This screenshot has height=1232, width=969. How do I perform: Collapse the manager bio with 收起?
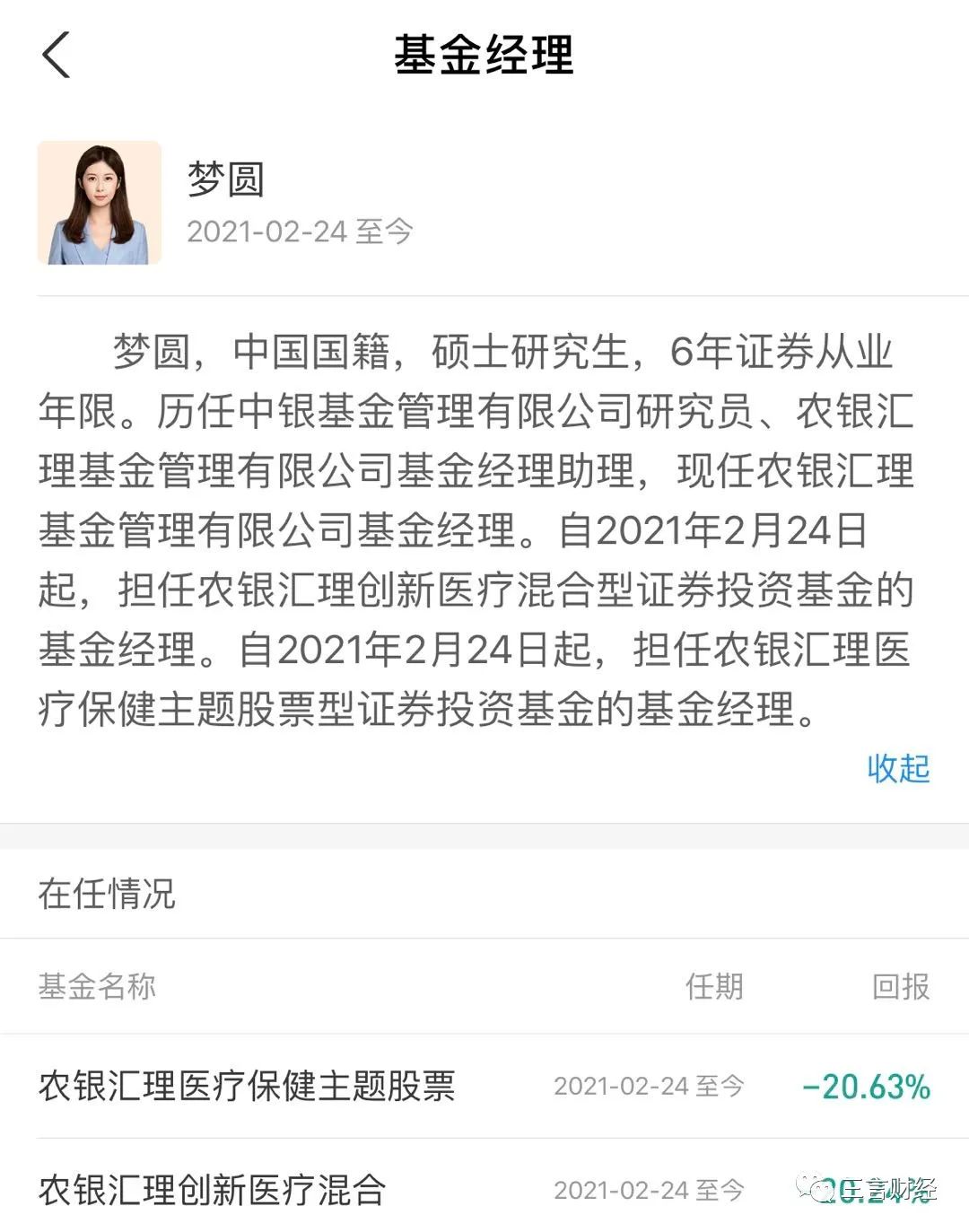(x=897, y=768)
